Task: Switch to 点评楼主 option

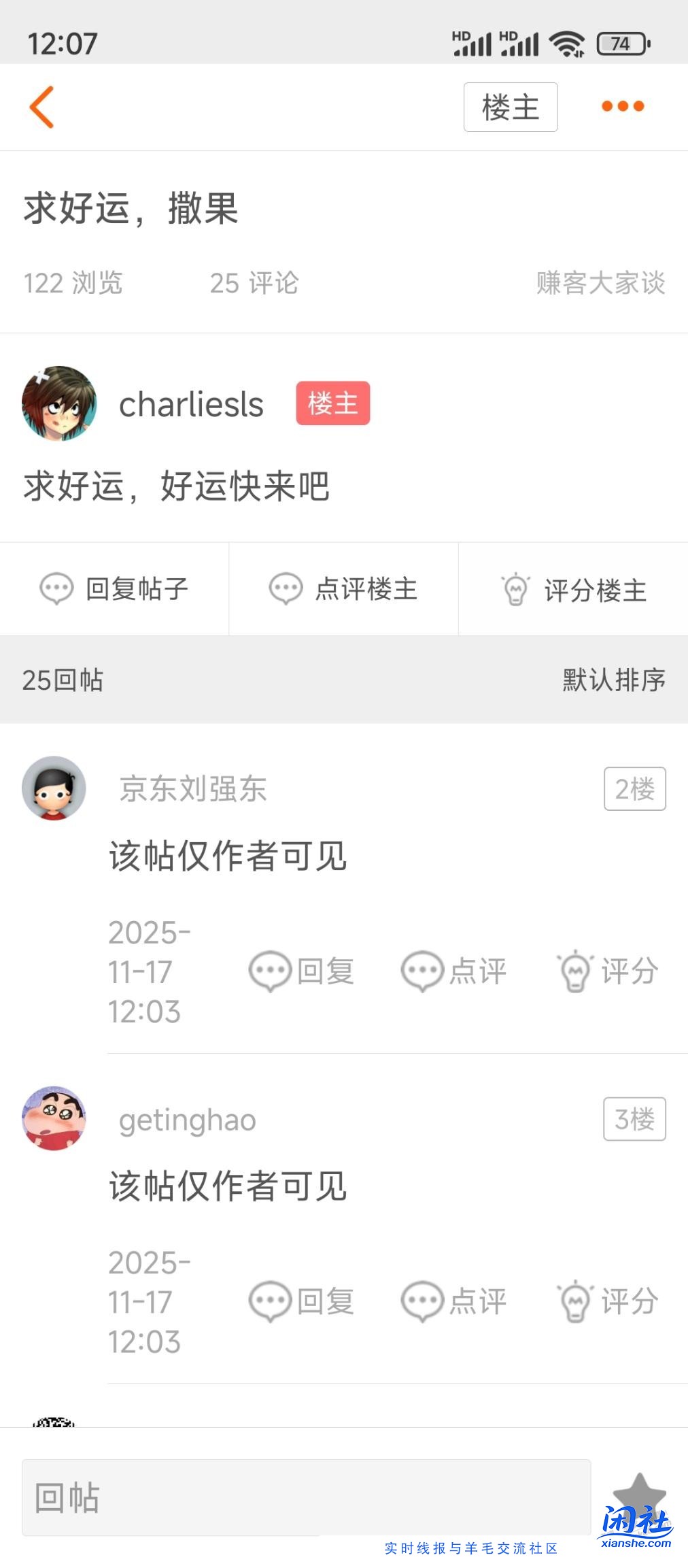Action: 343,589
